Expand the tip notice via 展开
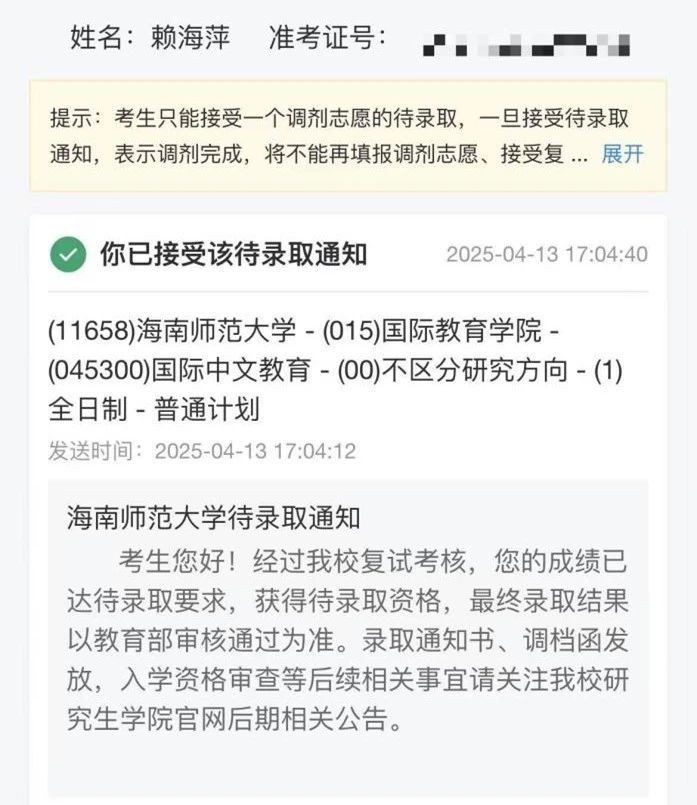Image resolution: width=697 pixels, height=805 pixels. point(622,155)
